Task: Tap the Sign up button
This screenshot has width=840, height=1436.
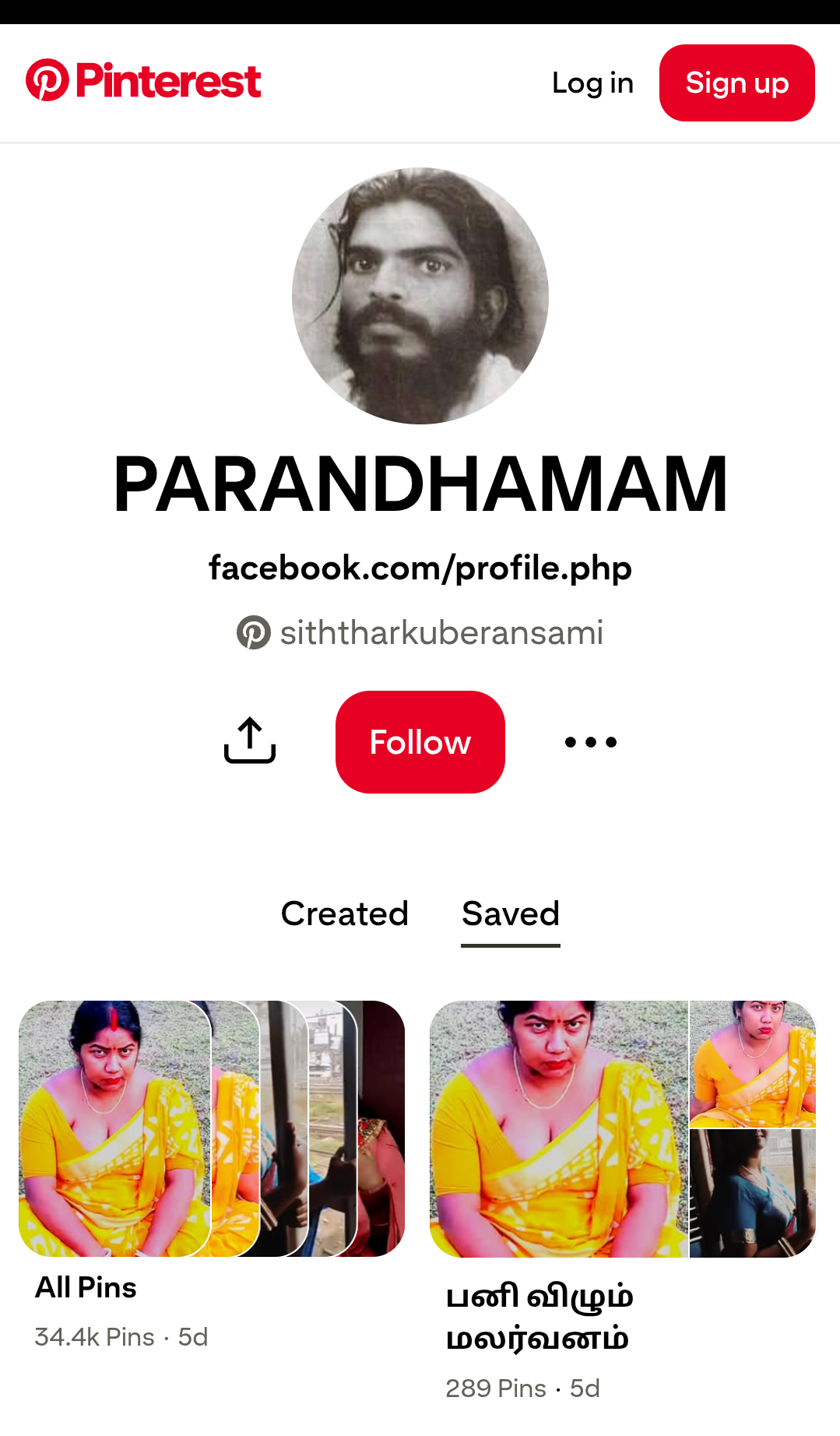Action: 736,83
